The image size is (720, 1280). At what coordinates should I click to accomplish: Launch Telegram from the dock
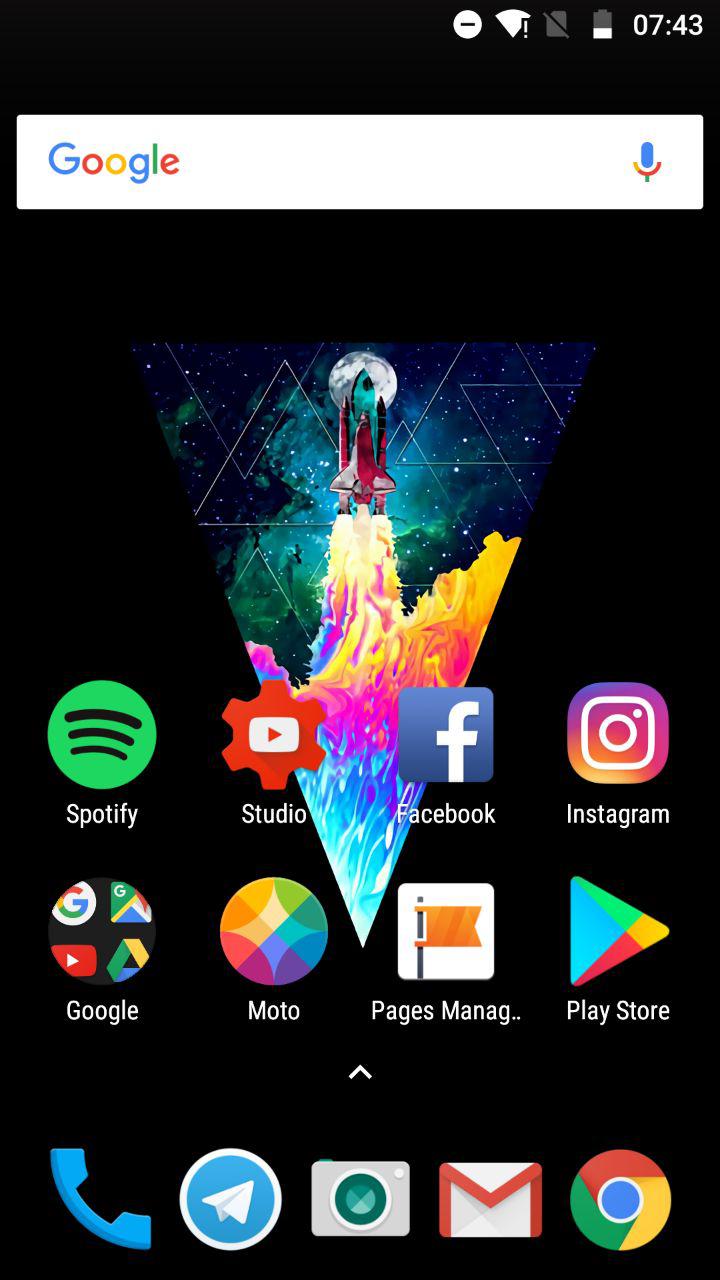[231, 1199]
